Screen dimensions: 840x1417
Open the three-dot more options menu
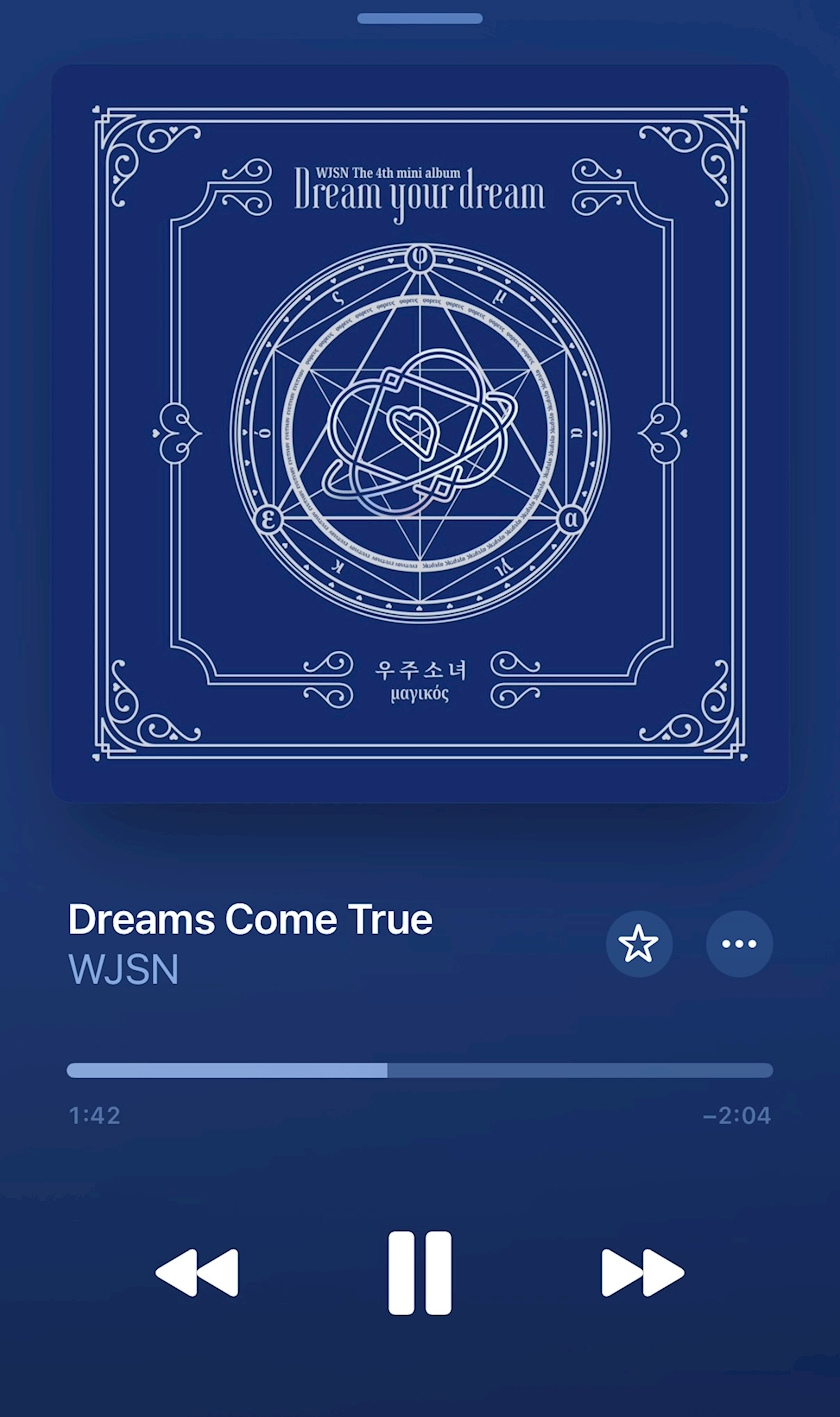point(740,944)
